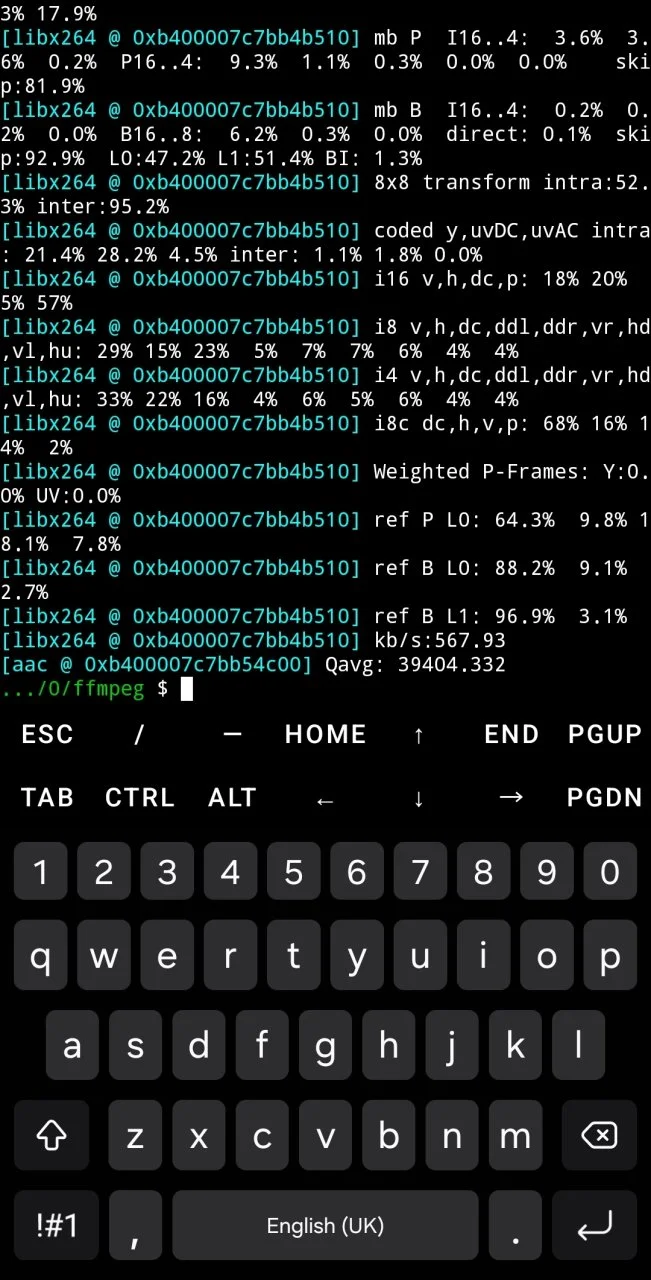Tap the shift key
651x1280 pixels.
51,1135
